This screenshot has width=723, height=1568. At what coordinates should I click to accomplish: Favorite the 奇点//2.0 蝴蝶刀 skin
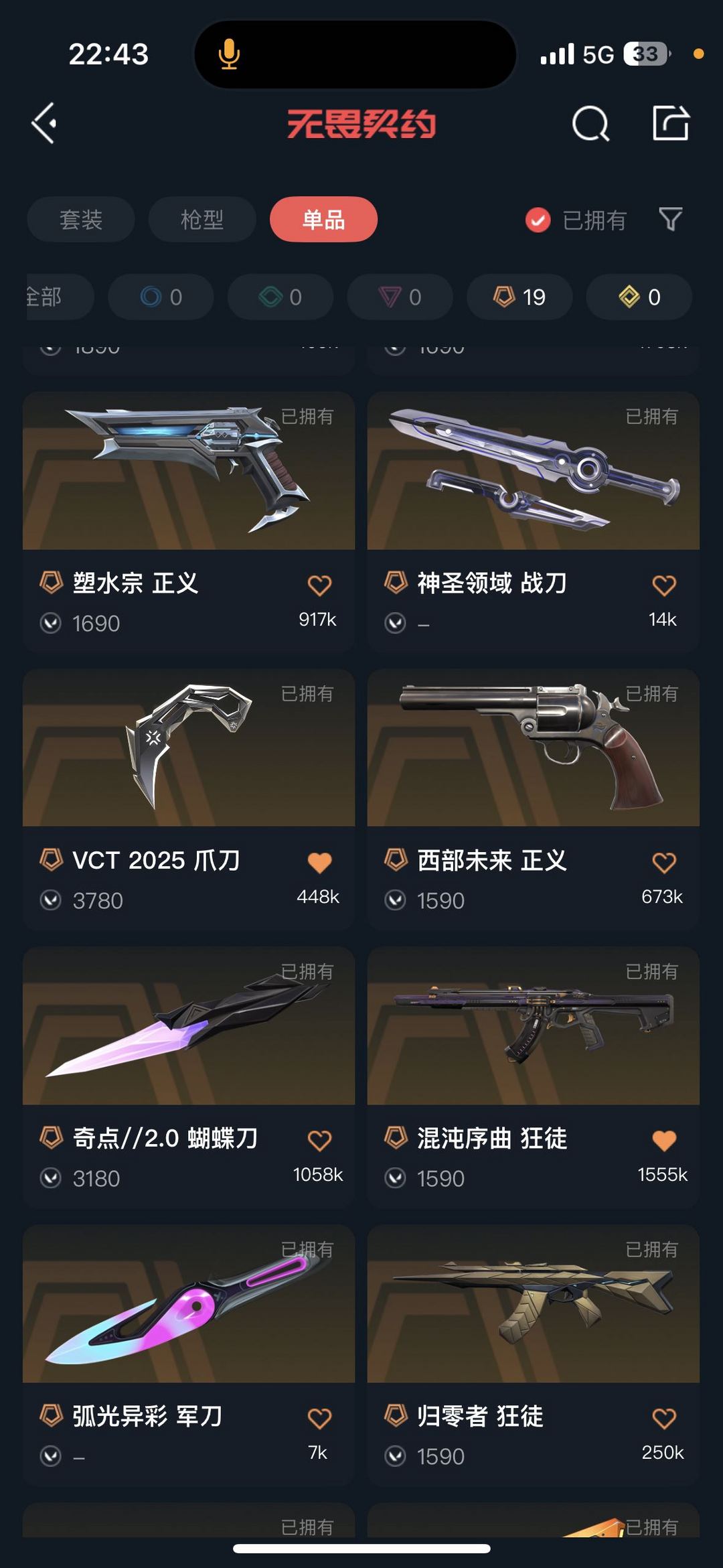click(x=320, y=1141)
